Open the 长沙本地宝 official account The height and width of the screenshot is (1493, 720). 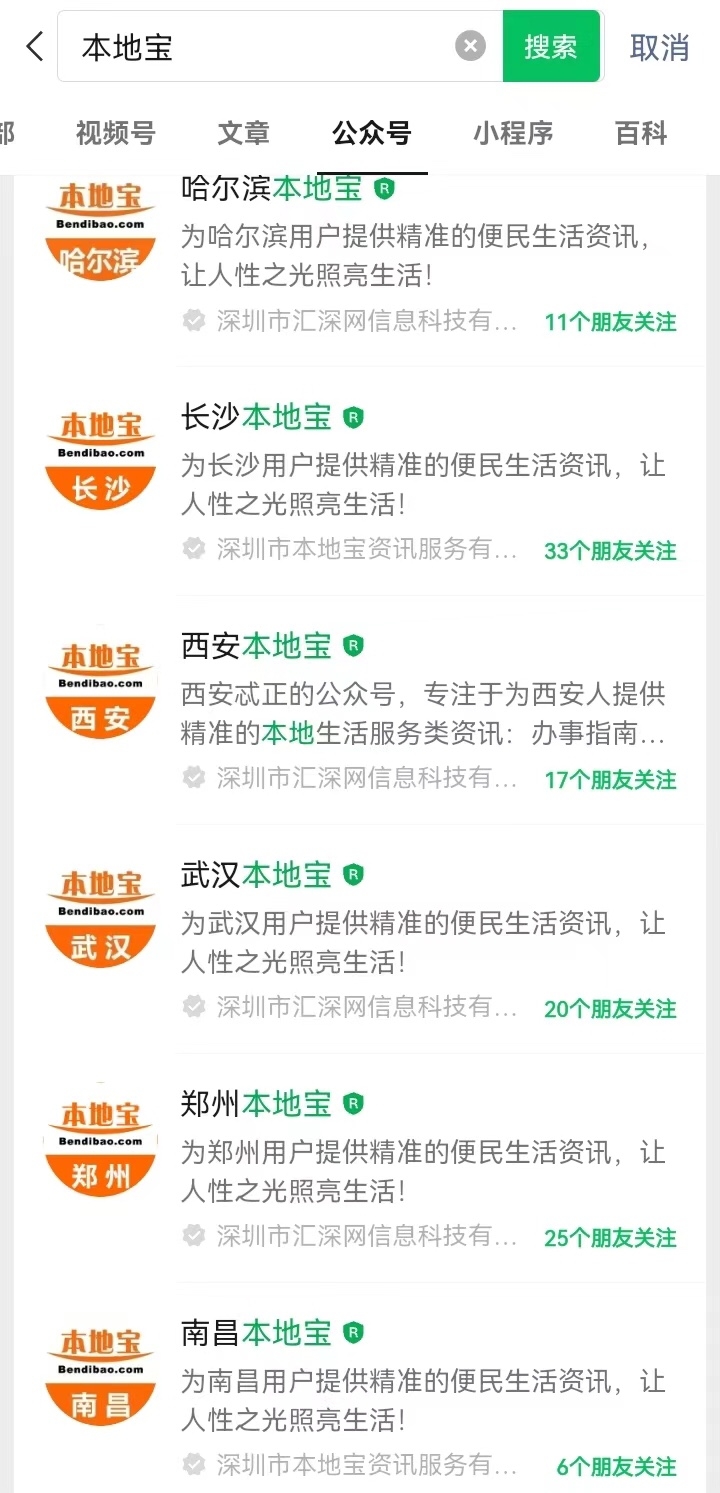(x=360, y=481)
